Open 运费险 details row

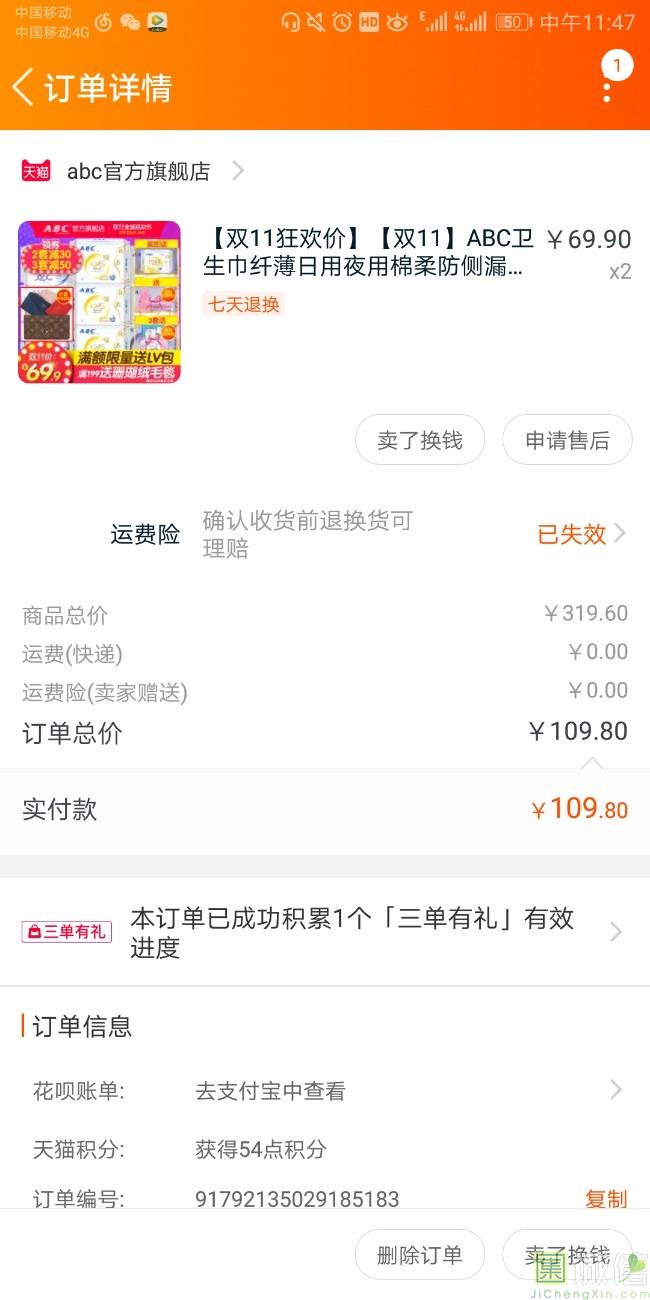click(x=370, y=534)
